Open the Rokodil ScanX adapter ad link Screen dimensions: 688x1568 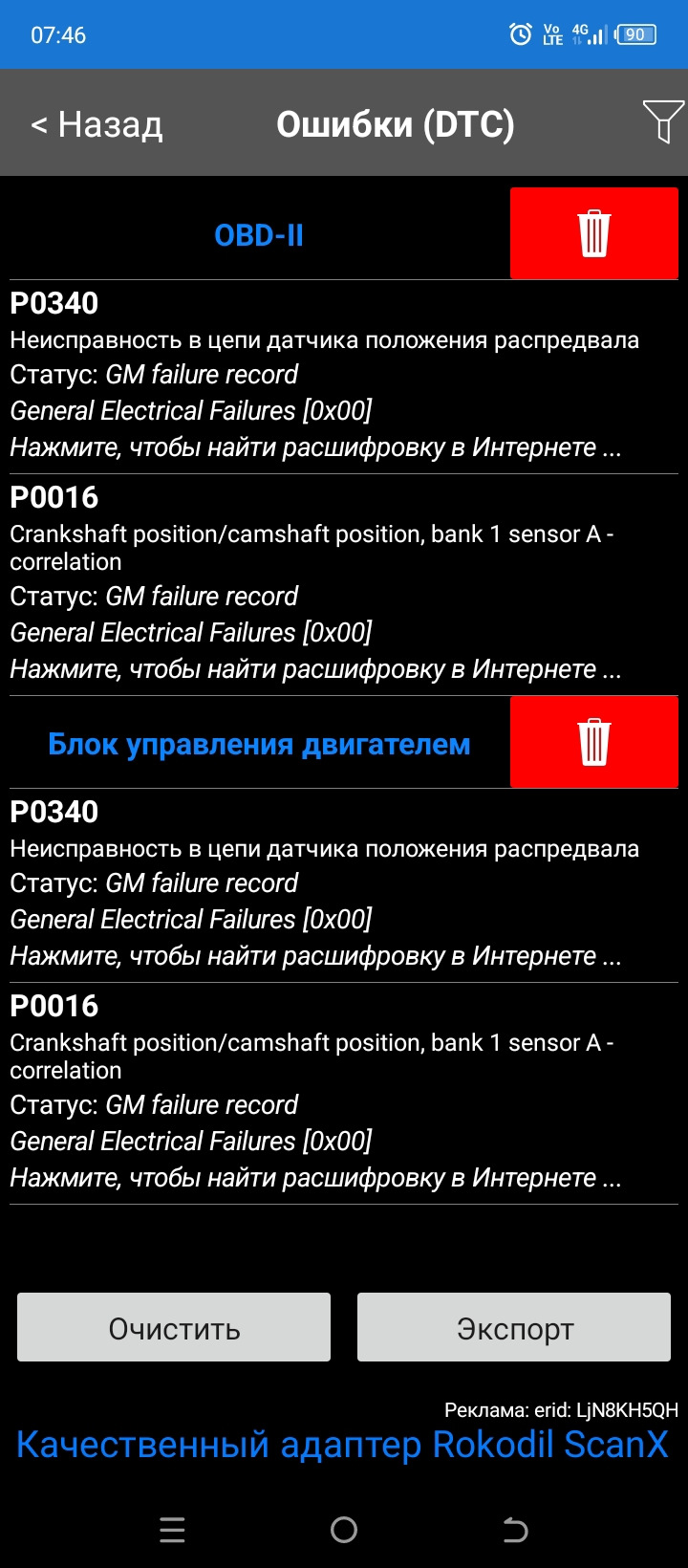342,1444
